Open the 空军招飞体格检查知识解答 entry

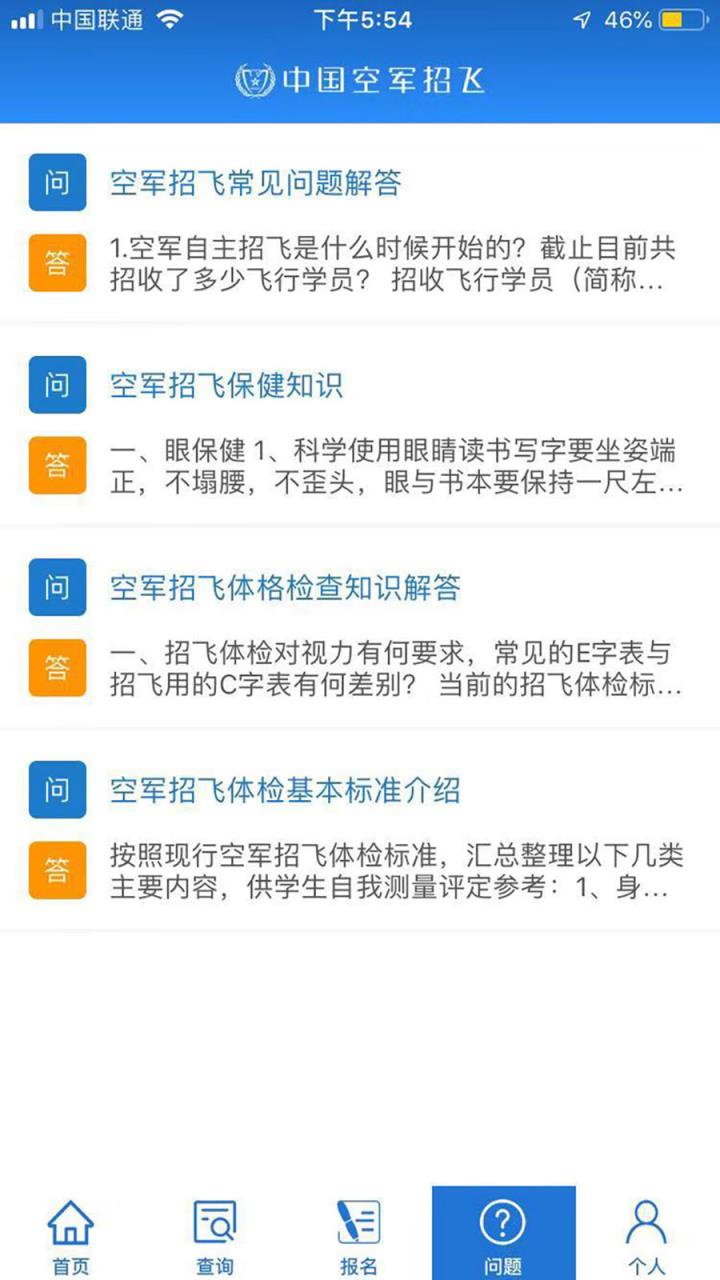(283, 588)
